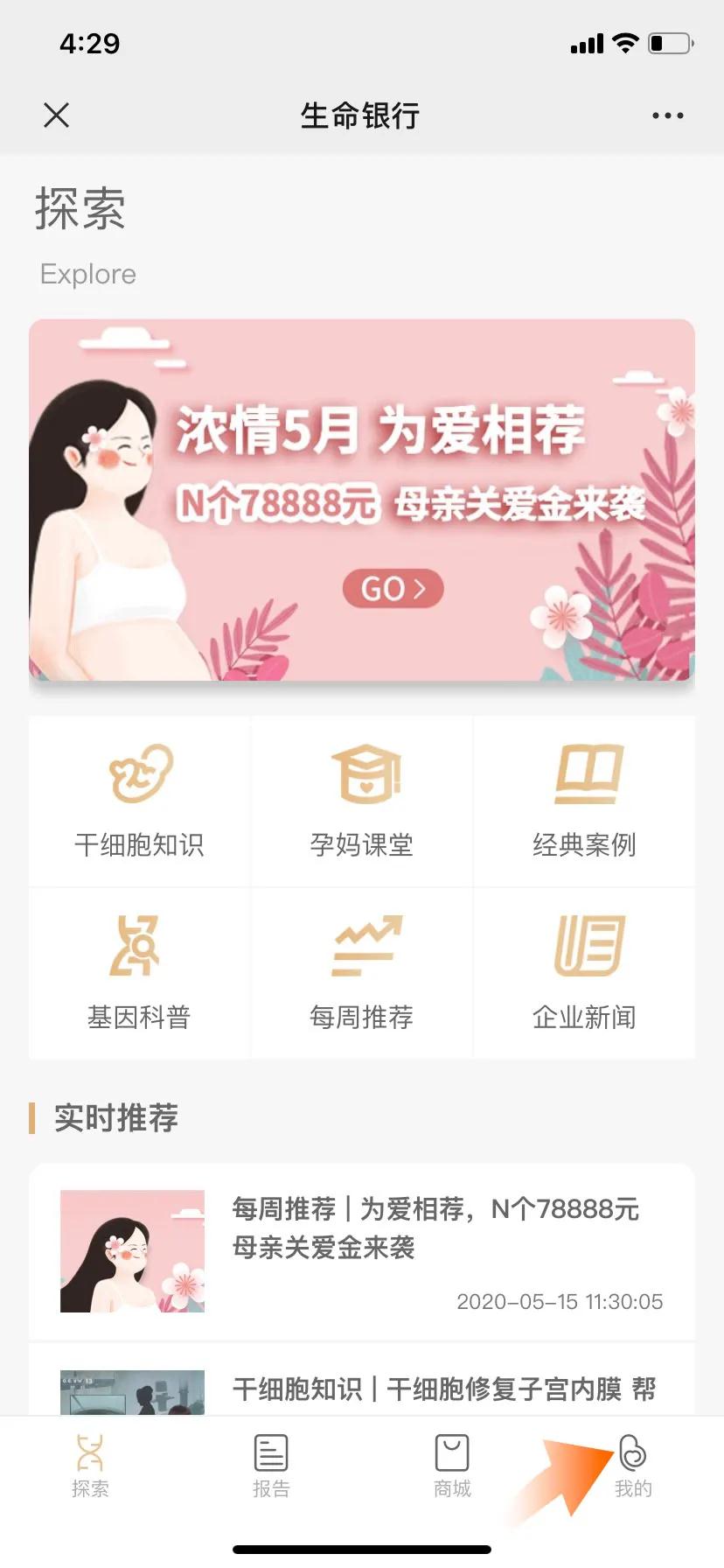Select the 探索 tab
This screenshot has height=1568, width=724.
pyautogui.click(x=90, y=1466)
